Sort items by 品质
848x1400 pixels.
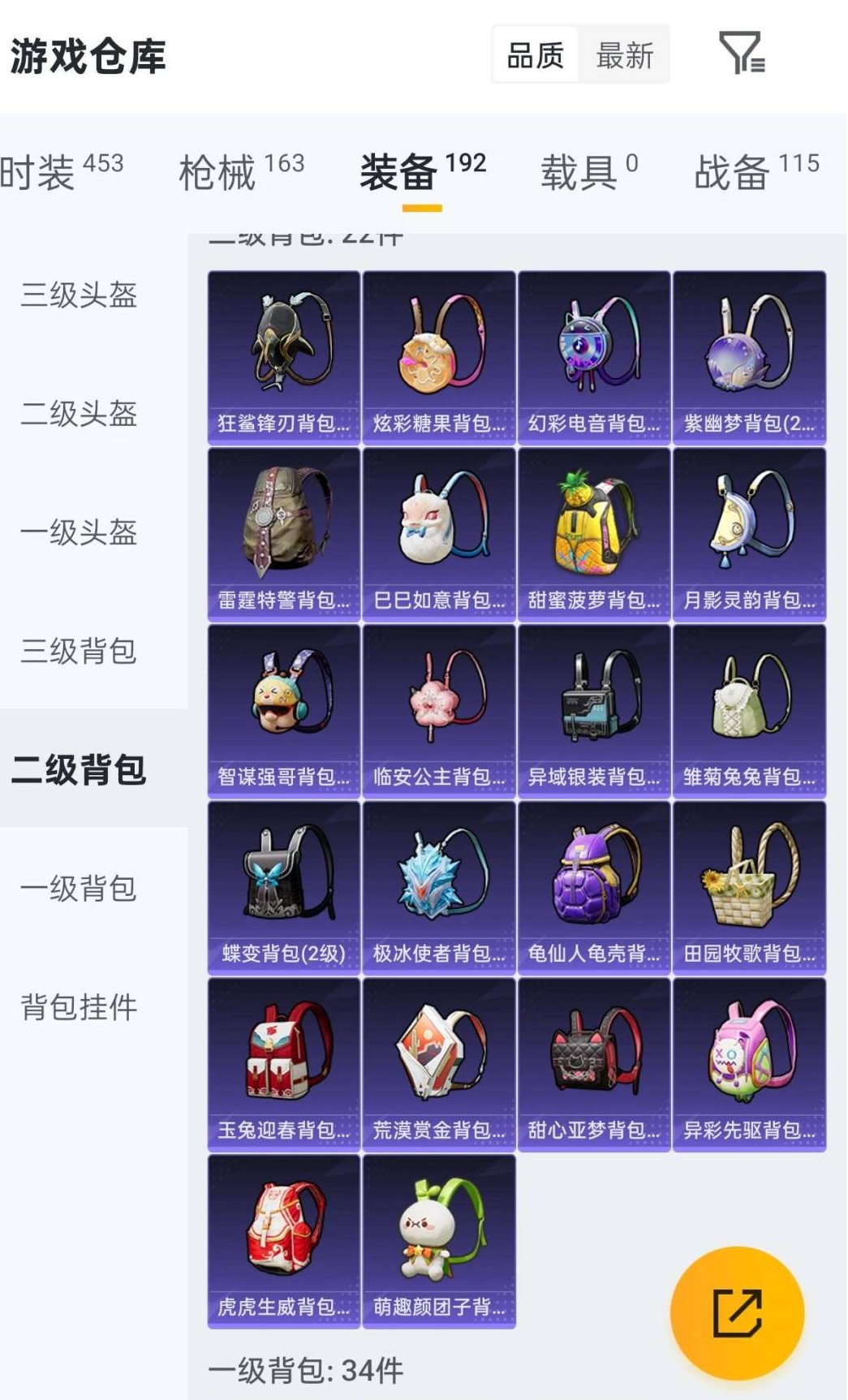[x=537, y=54]
